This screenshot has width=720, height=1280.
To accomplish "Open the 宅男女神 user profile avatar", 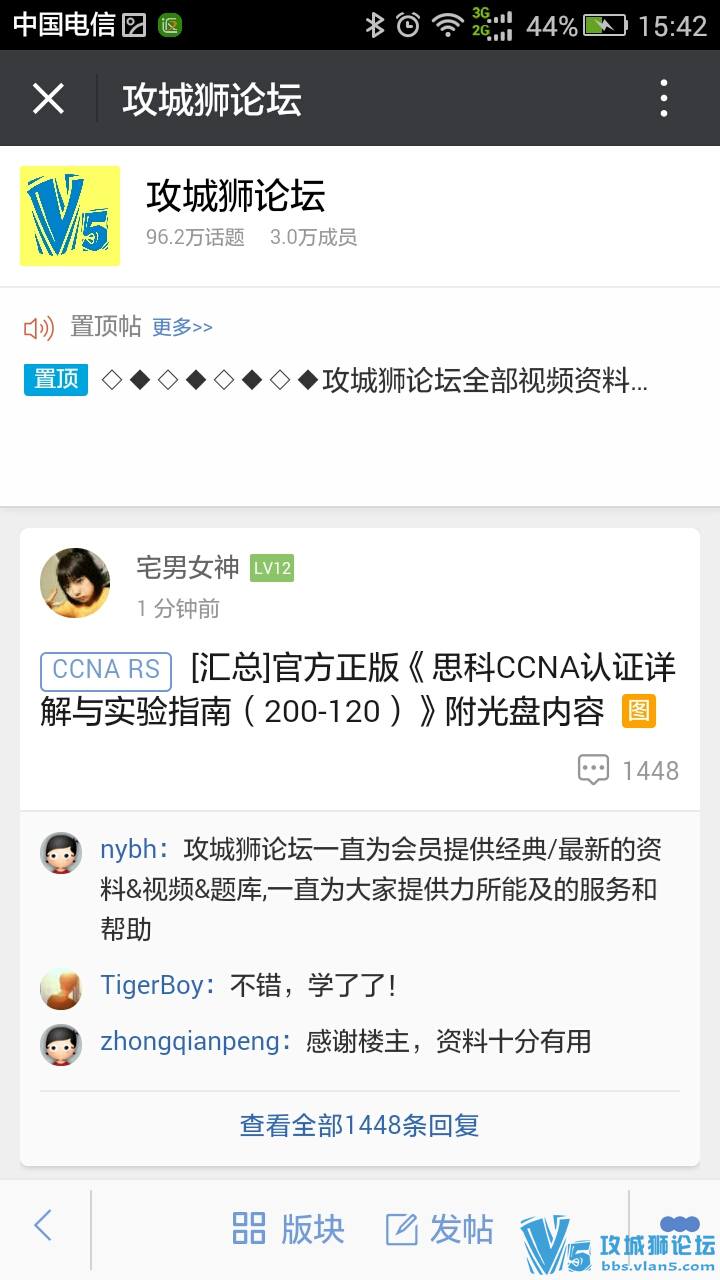I will 75,583.
